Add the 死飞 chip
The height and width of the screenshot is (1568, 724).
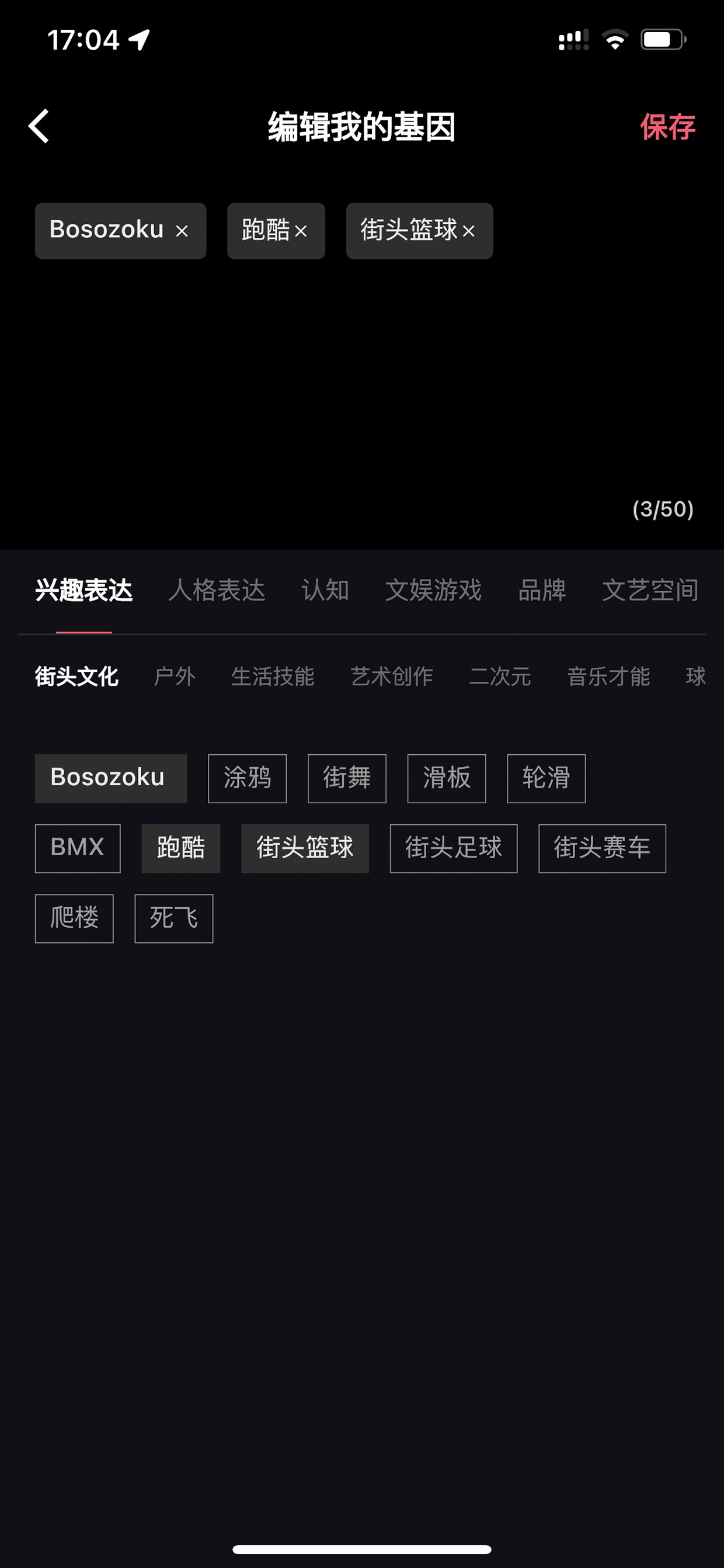174,918
